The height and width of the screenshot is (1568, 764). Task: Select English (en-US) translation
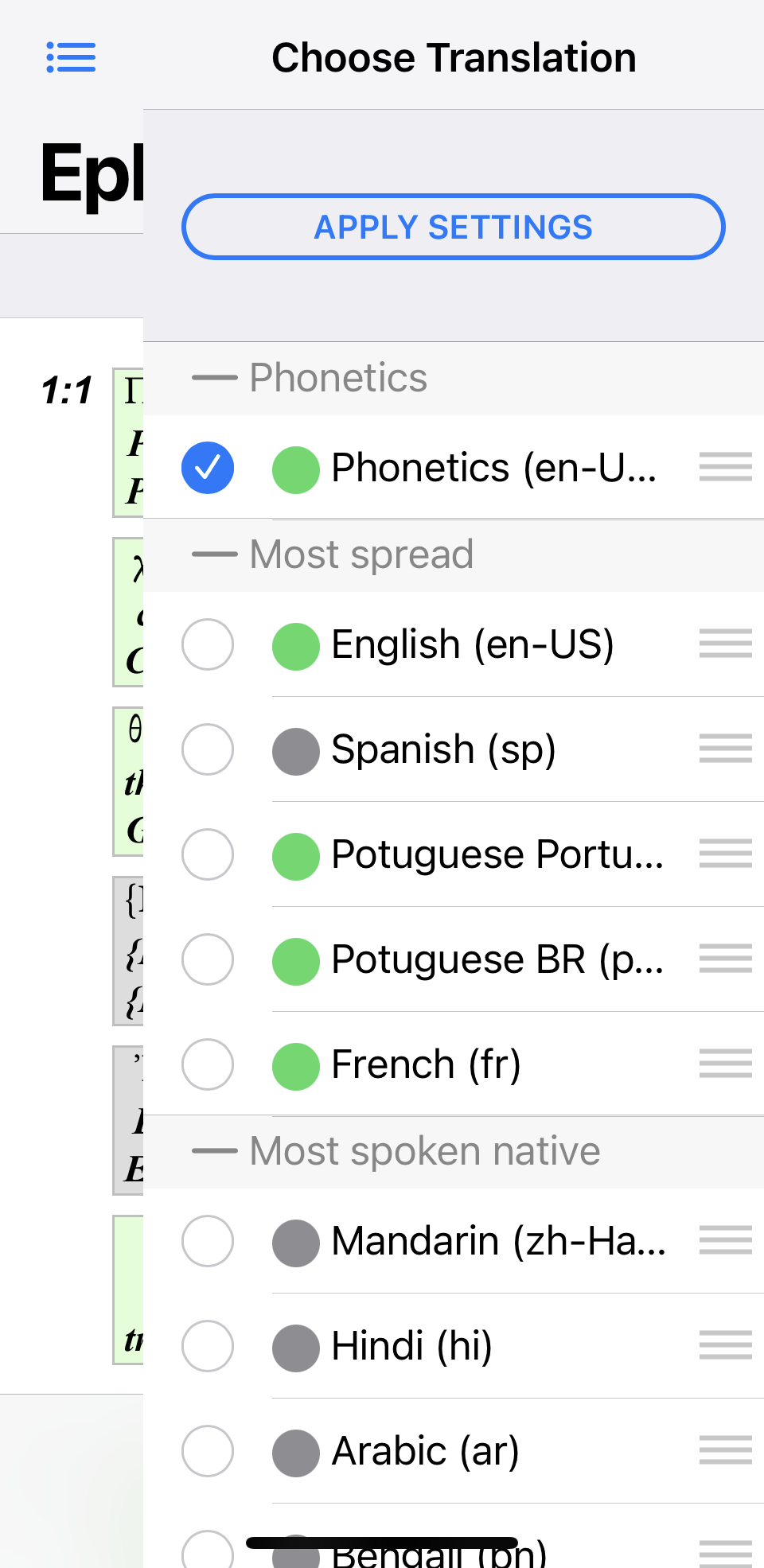pyautogui.click(x=208, y=644)
